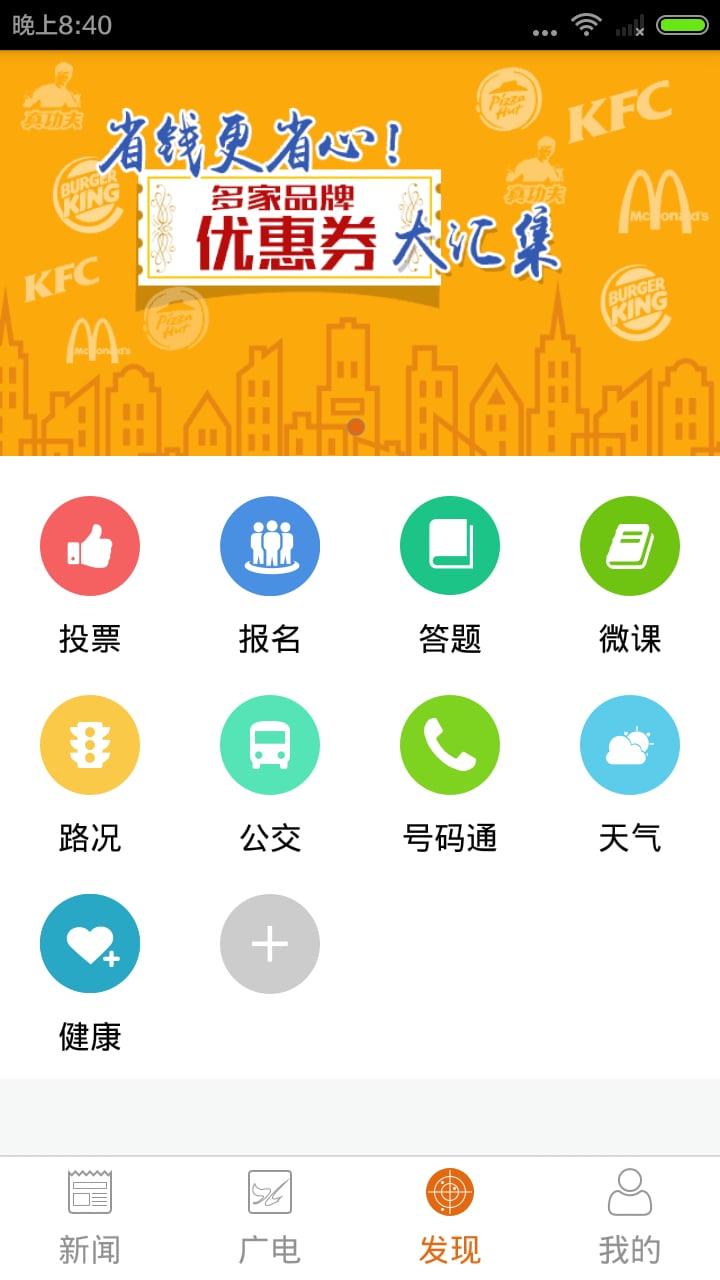Switch to the 新闻 news tab
Screen dimensions: 720x1280
click(x=90, y=1215)
